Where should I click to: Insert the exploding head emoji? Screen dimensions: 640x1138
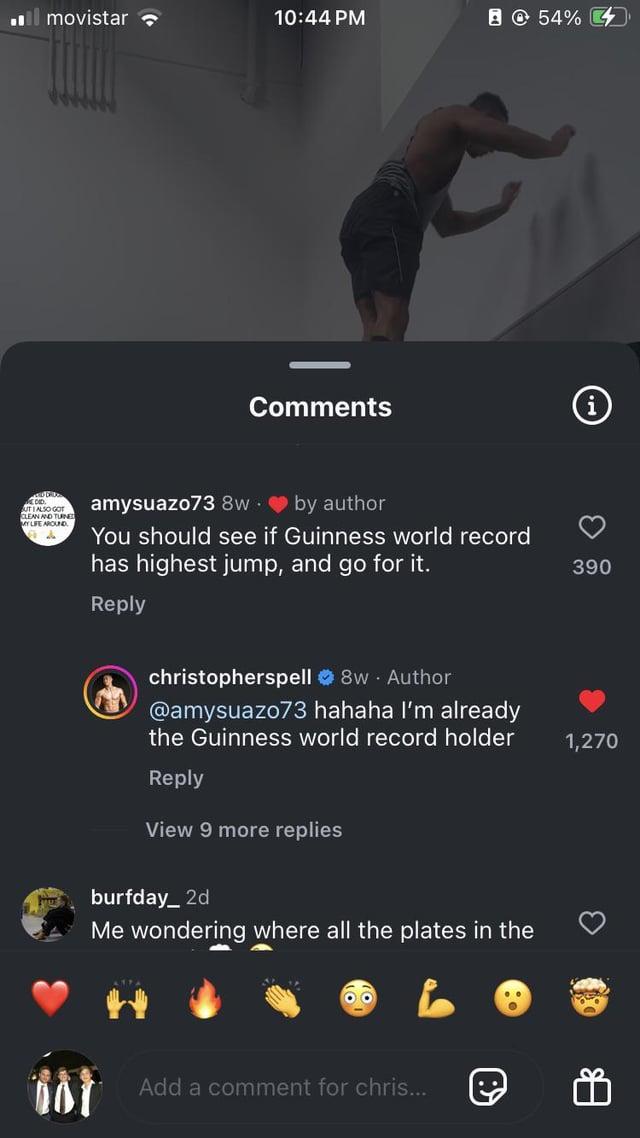tap(590, 998)
